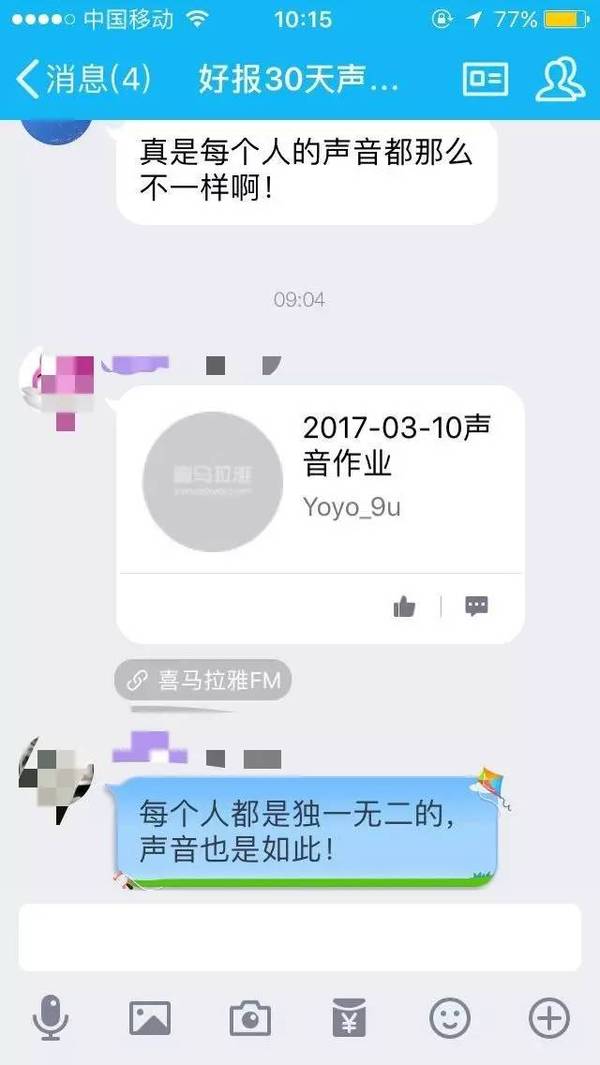
Task: Focus the message text input box
Action: pos(300,937)
